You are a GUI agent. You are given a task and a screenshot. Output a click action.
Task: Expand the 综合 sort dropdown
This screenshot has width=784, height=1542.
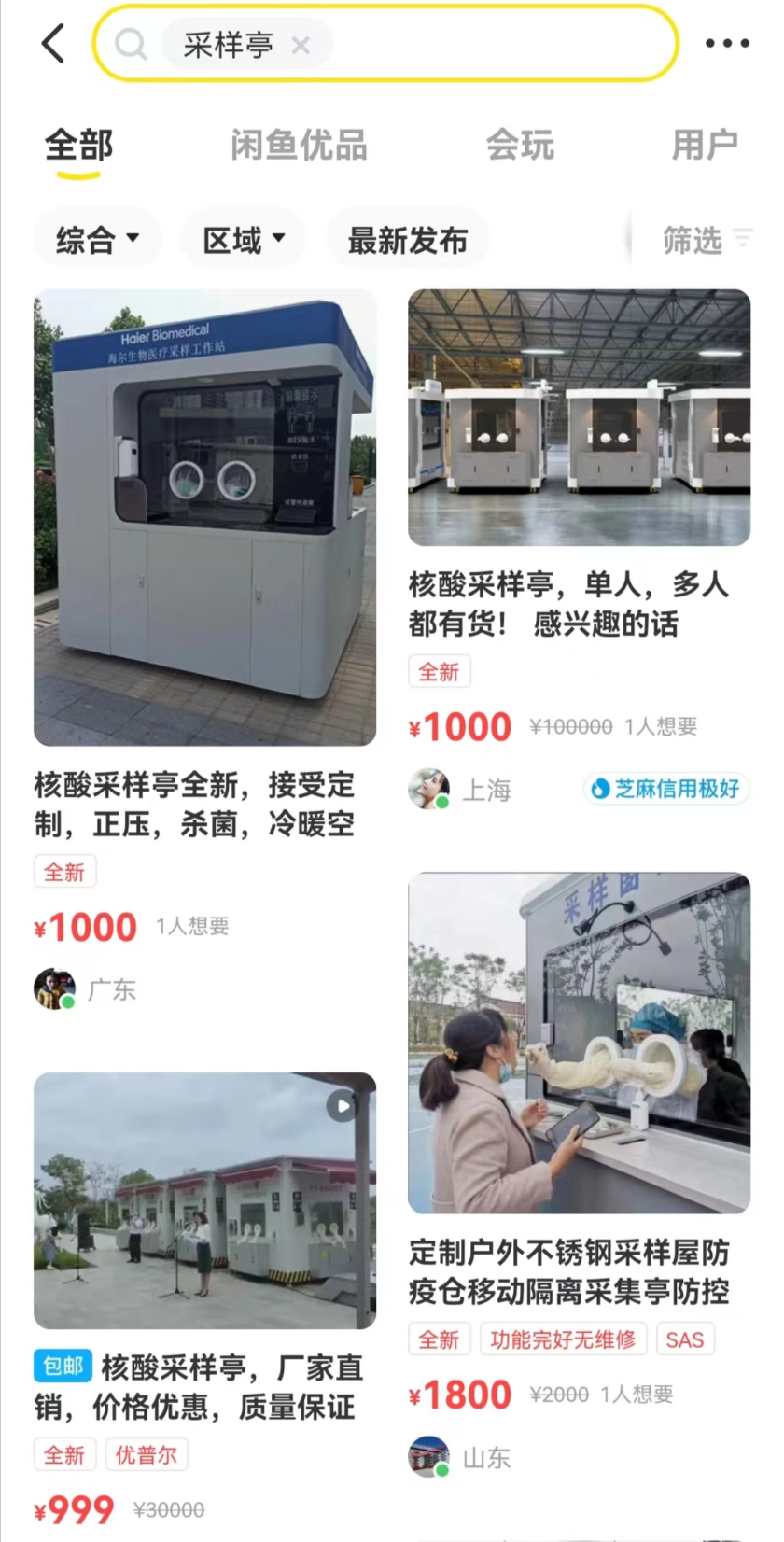pos(97,240)
